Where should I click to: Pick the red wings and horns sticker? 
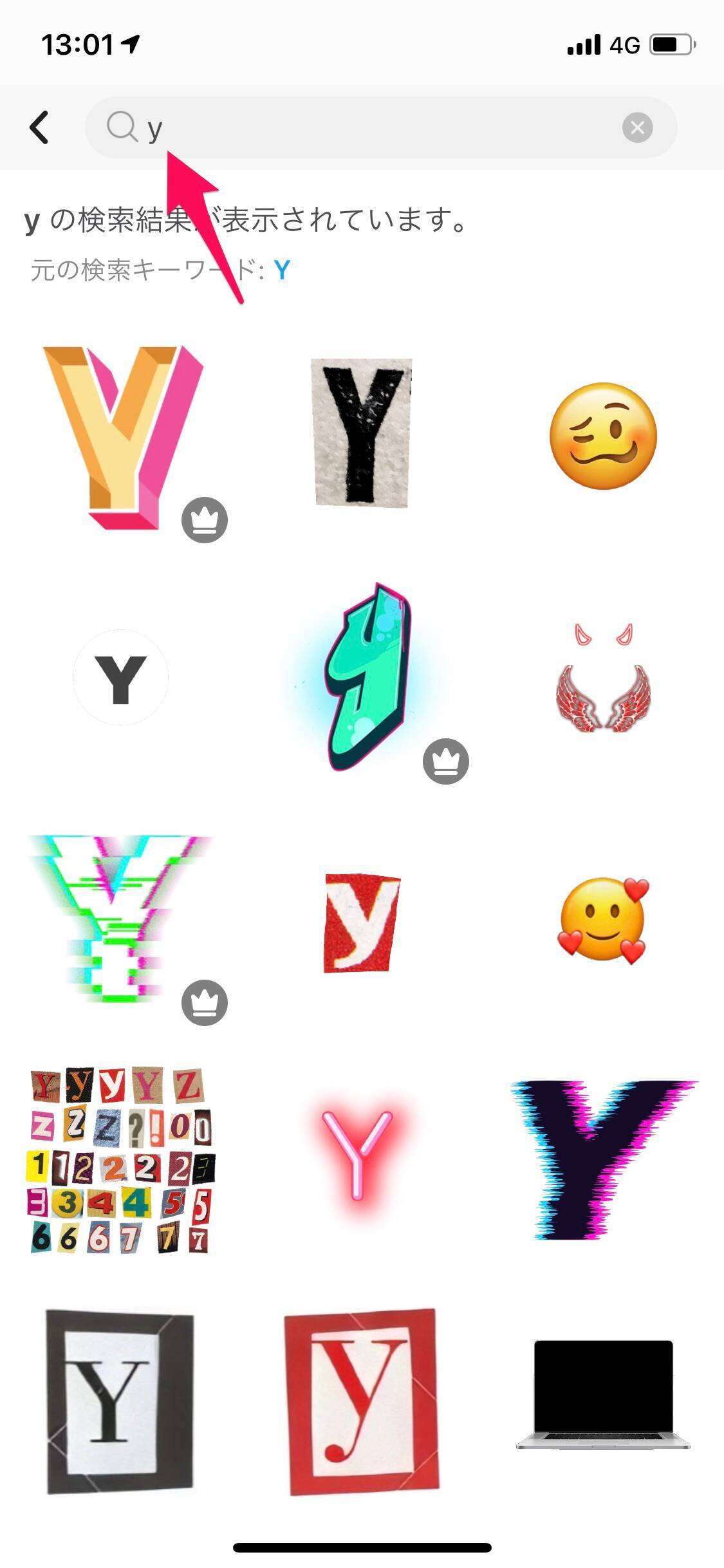click(603, 677)
